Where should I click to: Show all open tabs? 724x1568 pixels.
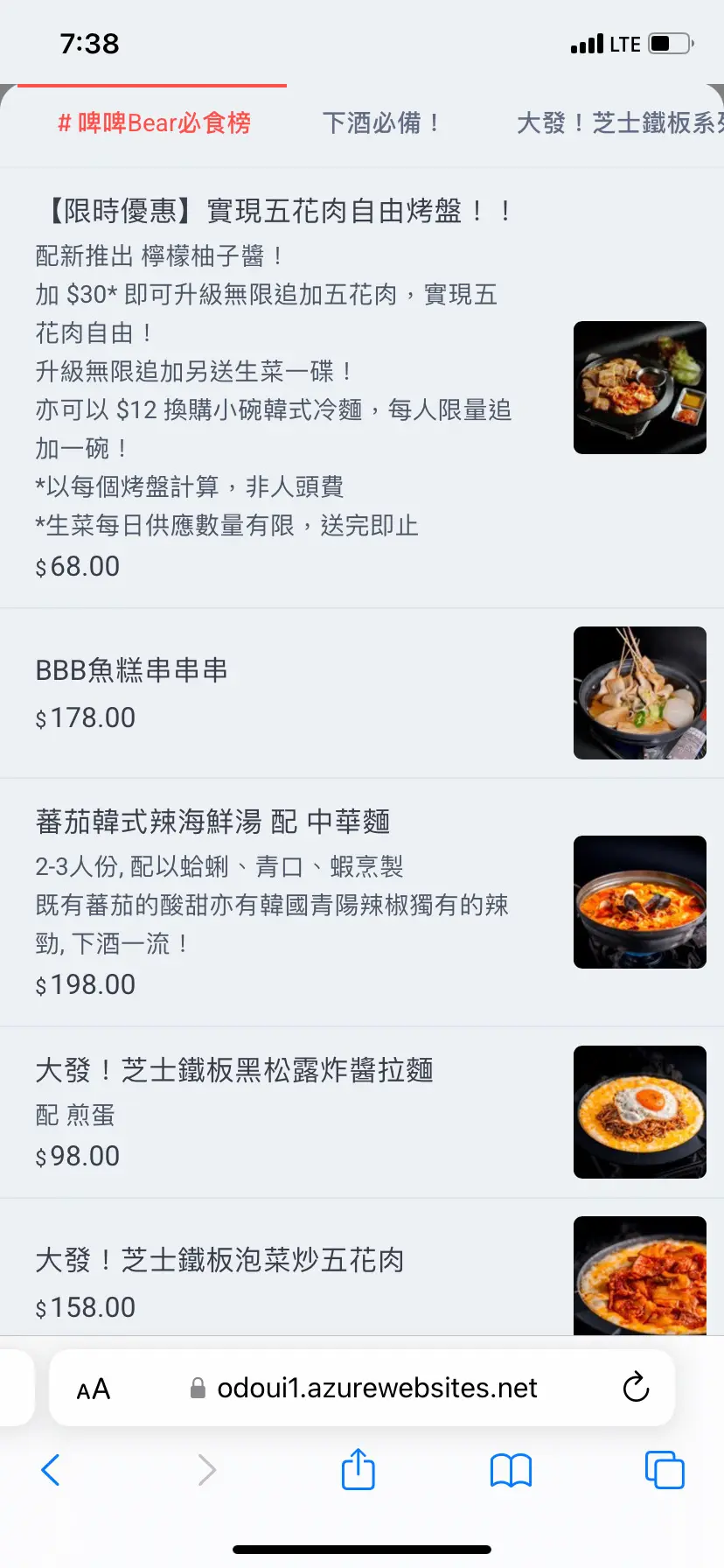665,1470
